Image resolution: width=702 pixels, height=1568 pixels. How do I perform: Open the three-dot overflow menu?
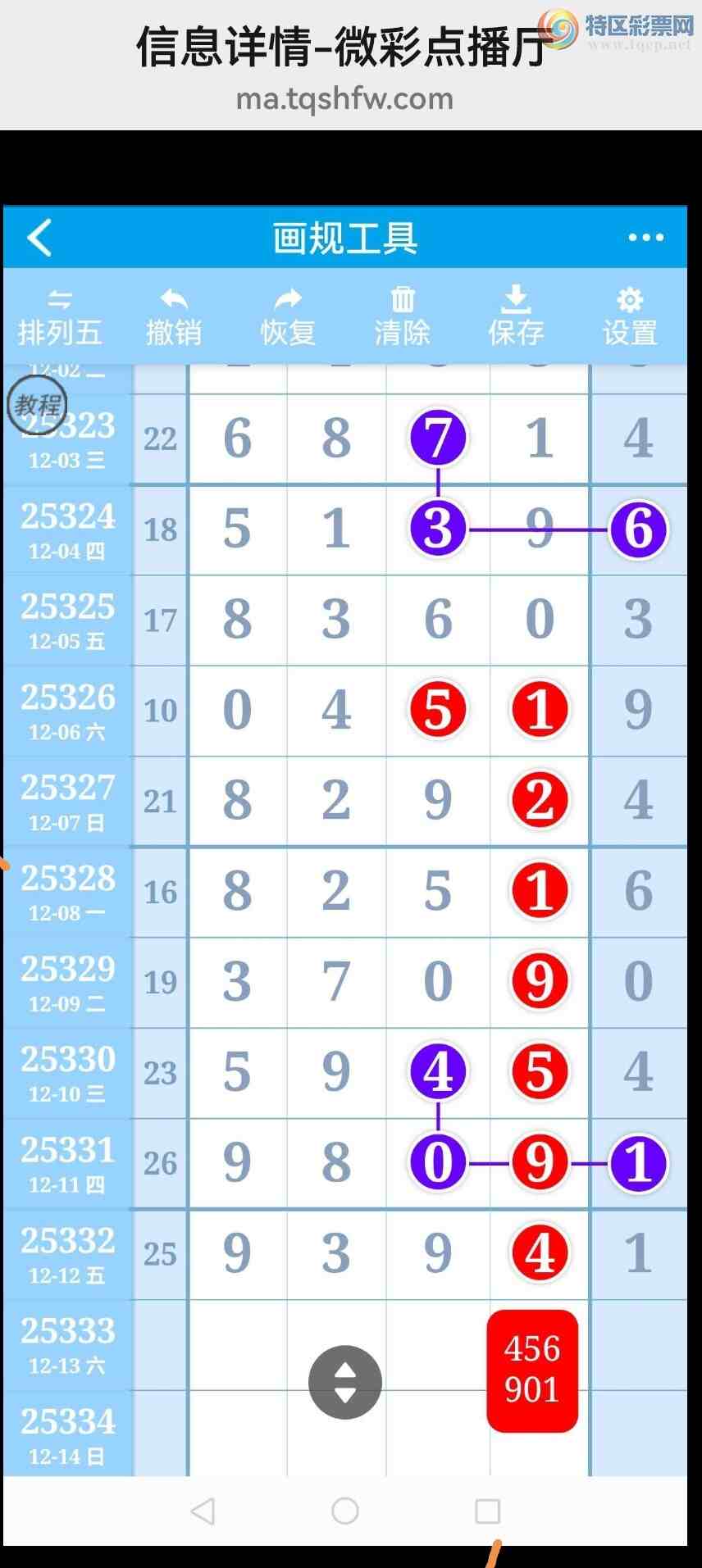tap(645, 238)
